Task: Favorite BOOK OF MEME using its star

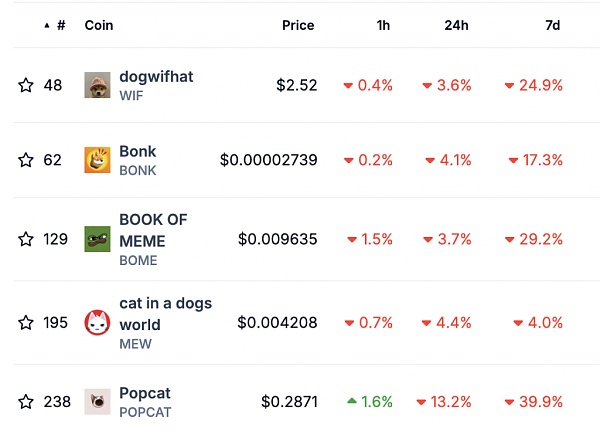Action: (x=26, y=239)
